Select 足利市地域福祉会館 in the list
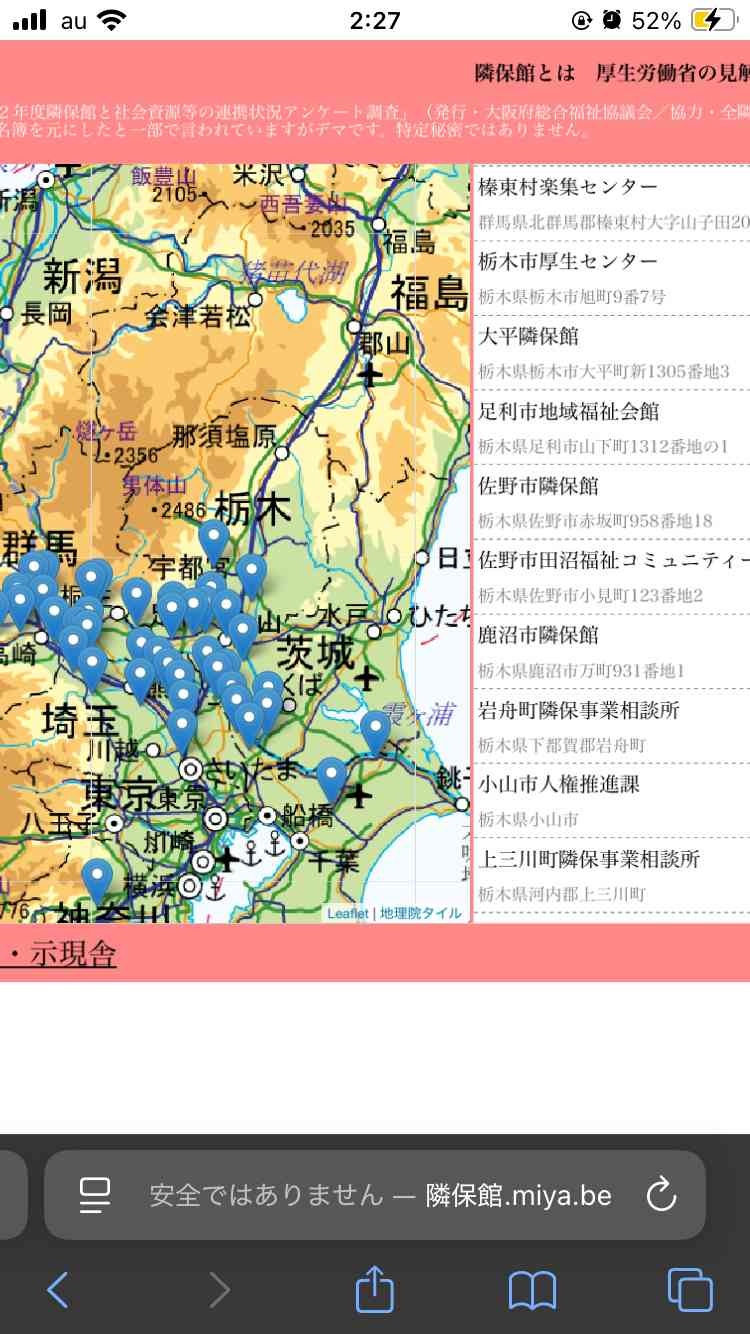Image resolution: width=750 pixels, height=1334 pixels. (x=568, y=411)
